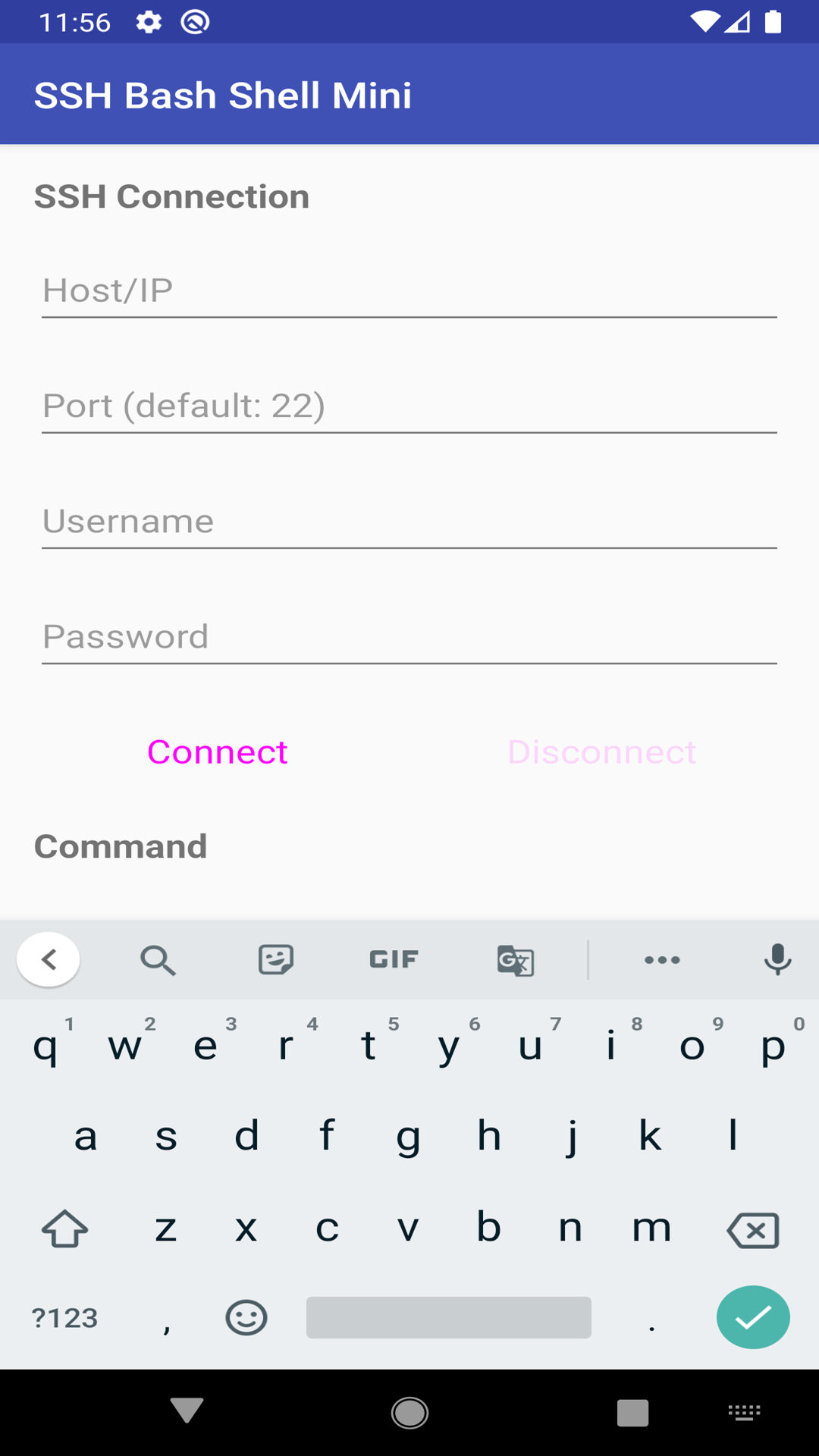Enter the Password field

tap(409, 637)
